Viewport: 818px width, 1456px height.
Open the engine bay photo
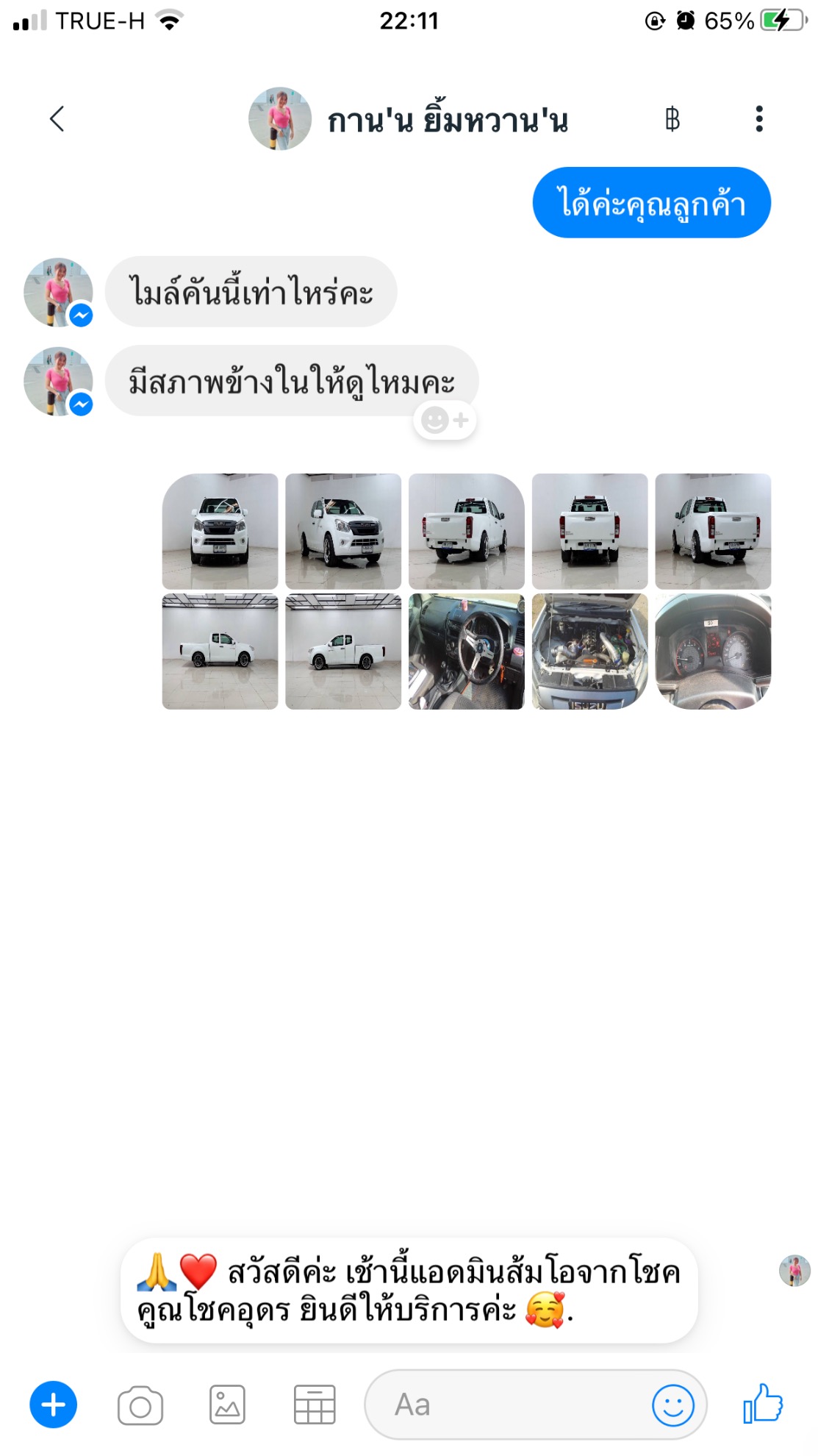[x=589, y=652]
